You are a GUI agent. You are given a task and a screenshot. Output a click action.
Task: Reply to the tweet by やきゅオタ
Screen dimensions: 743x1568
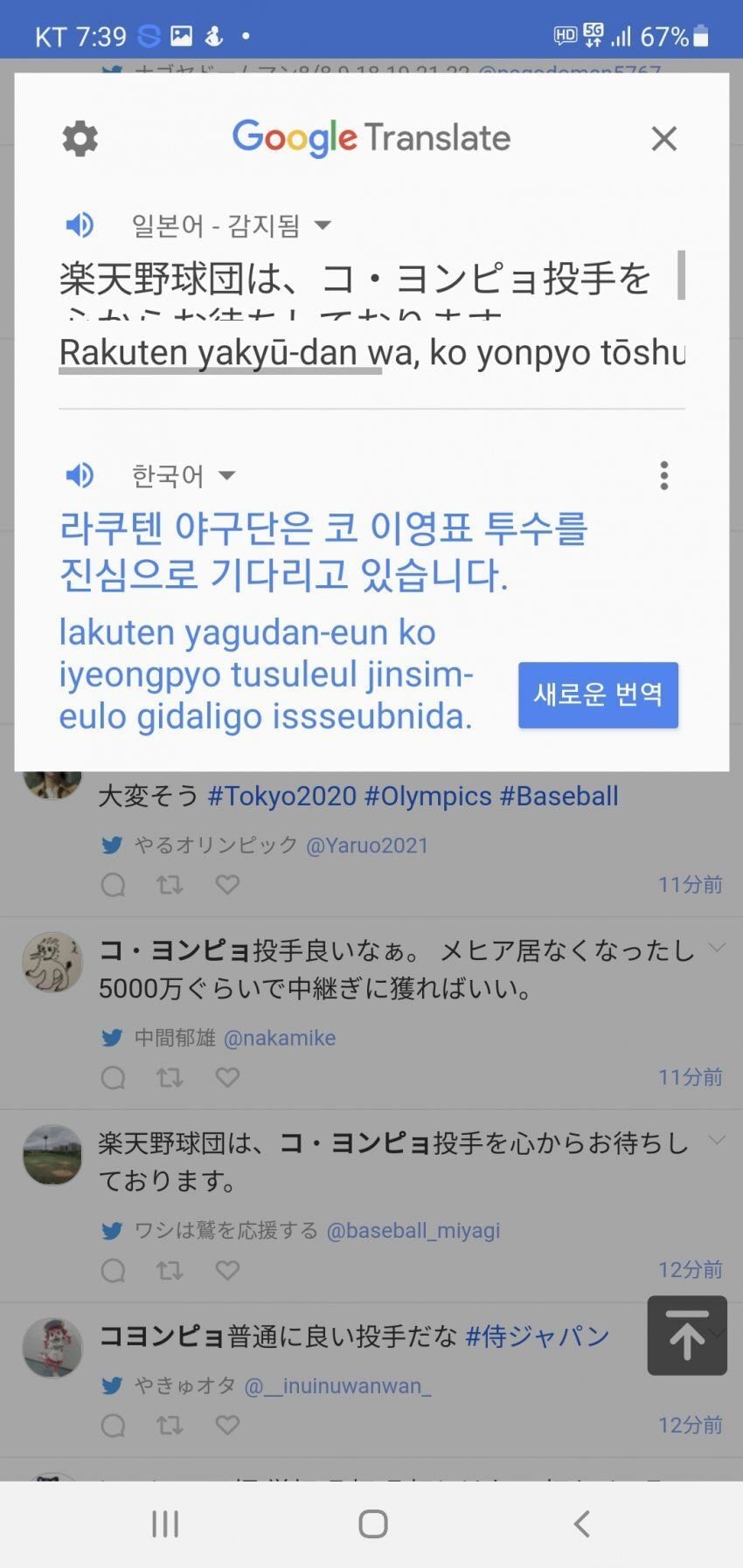pyautogui.click(x=113, y=1426)
